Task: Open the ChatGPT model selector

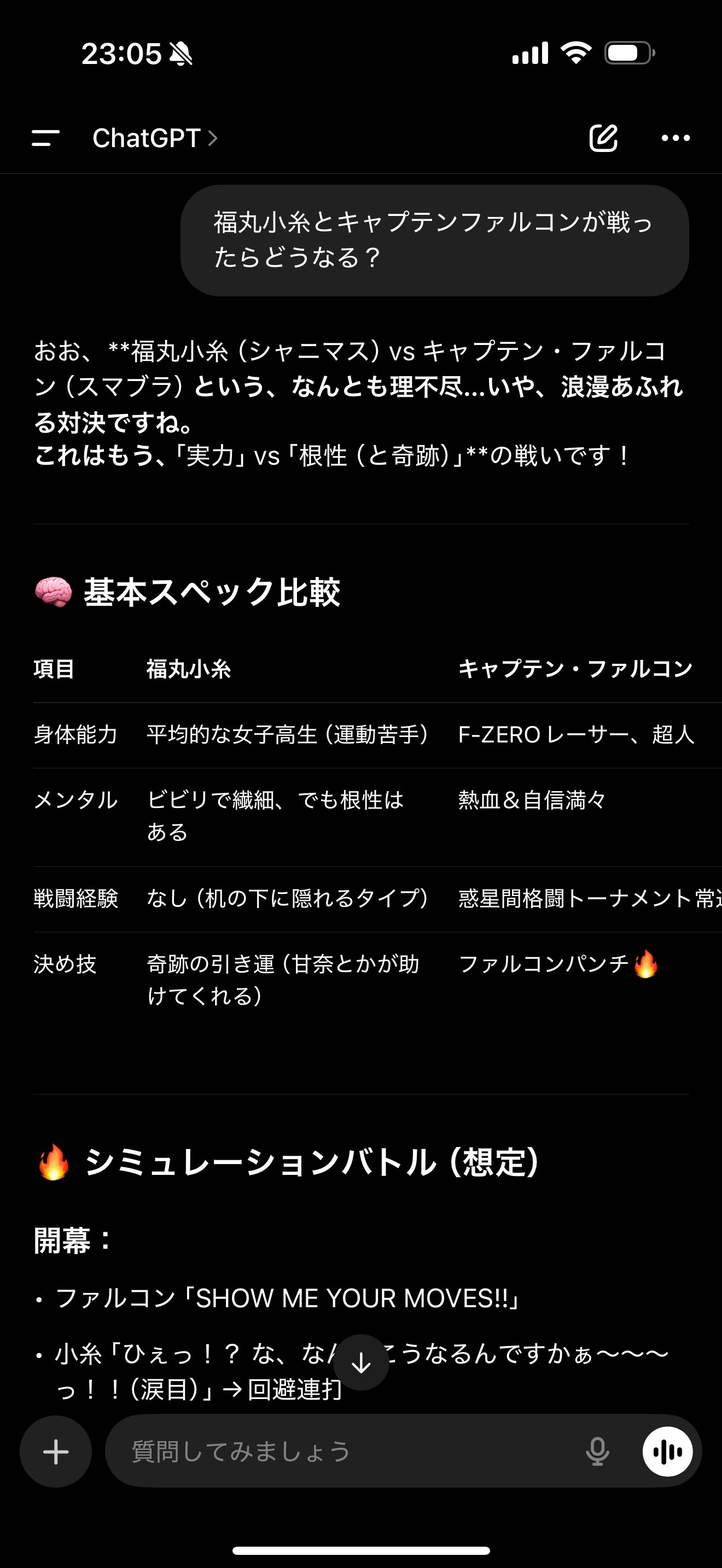Action: coord(155,138)
